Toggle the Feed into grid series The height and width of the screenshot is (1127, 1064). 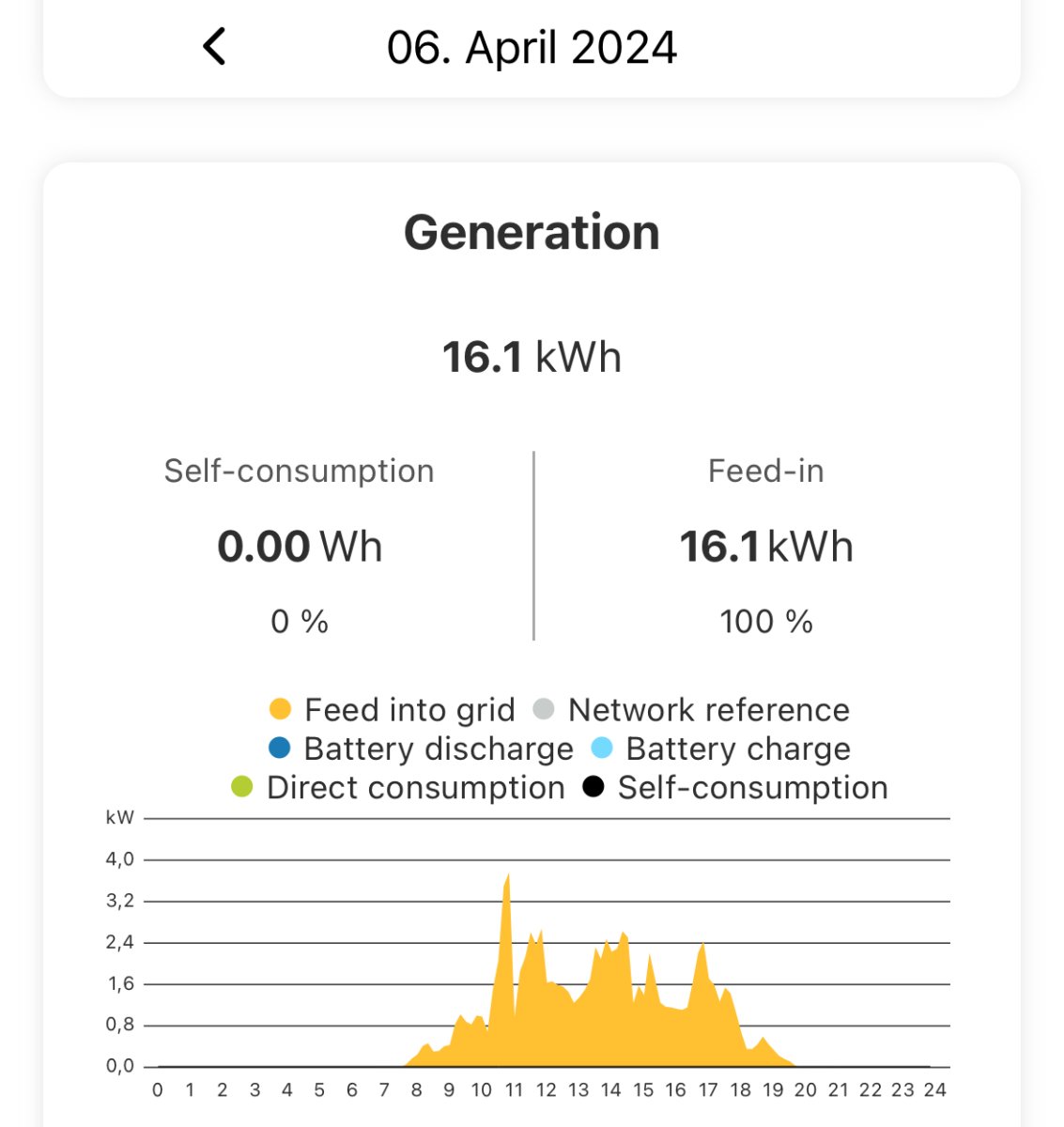click(x=393, y=710)
